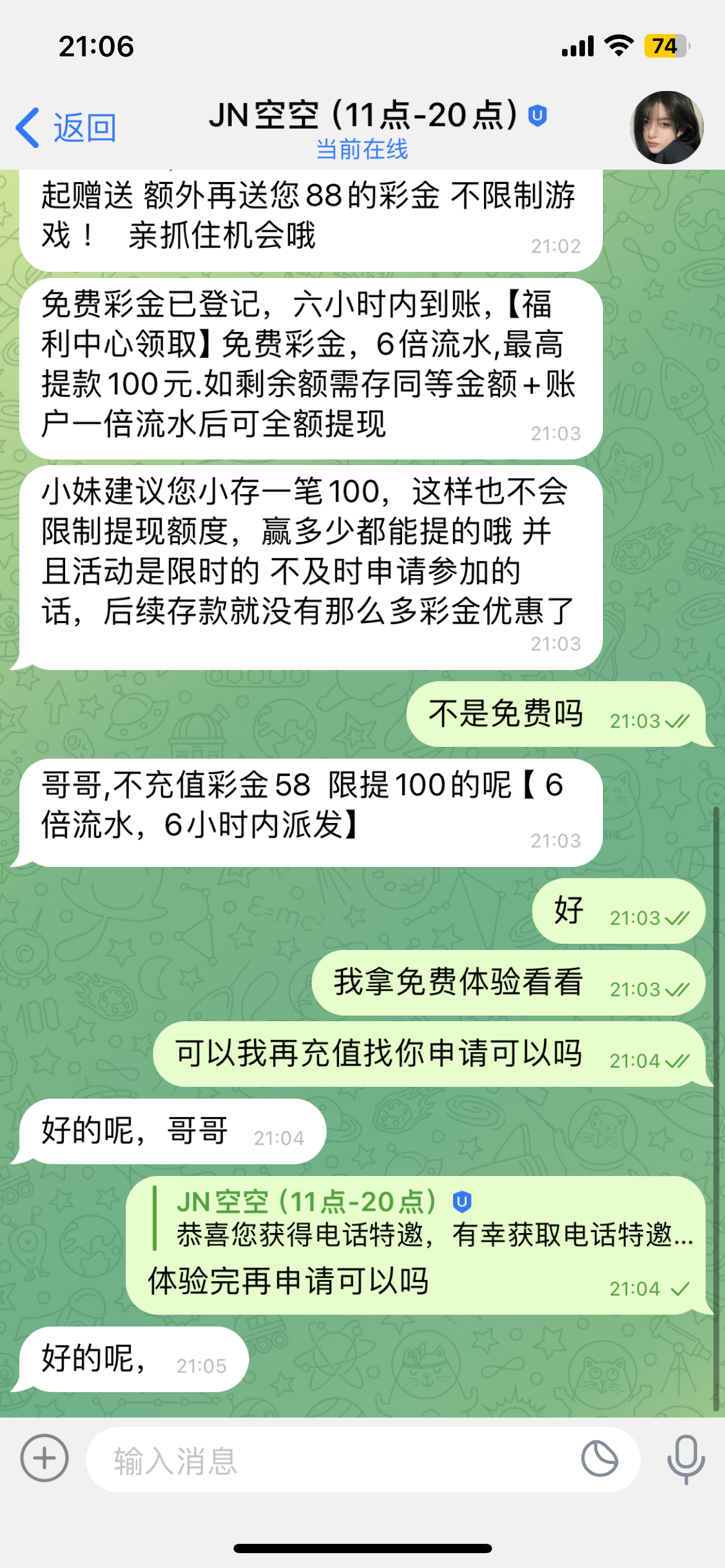Tap the microphone voice message icon
The height and width of the screenshot is (1568, 725).
click(685, 1459)
